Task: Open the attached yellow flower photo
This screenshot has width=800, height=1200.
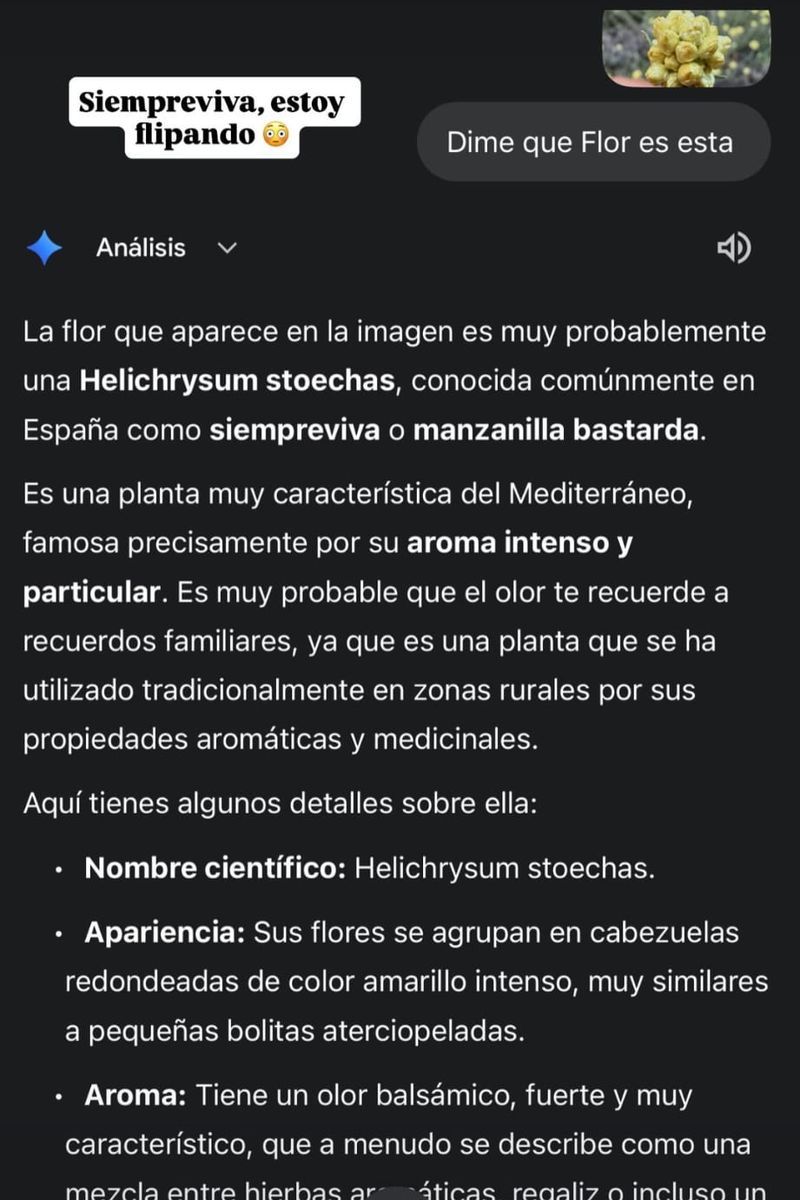Action: 686,47
